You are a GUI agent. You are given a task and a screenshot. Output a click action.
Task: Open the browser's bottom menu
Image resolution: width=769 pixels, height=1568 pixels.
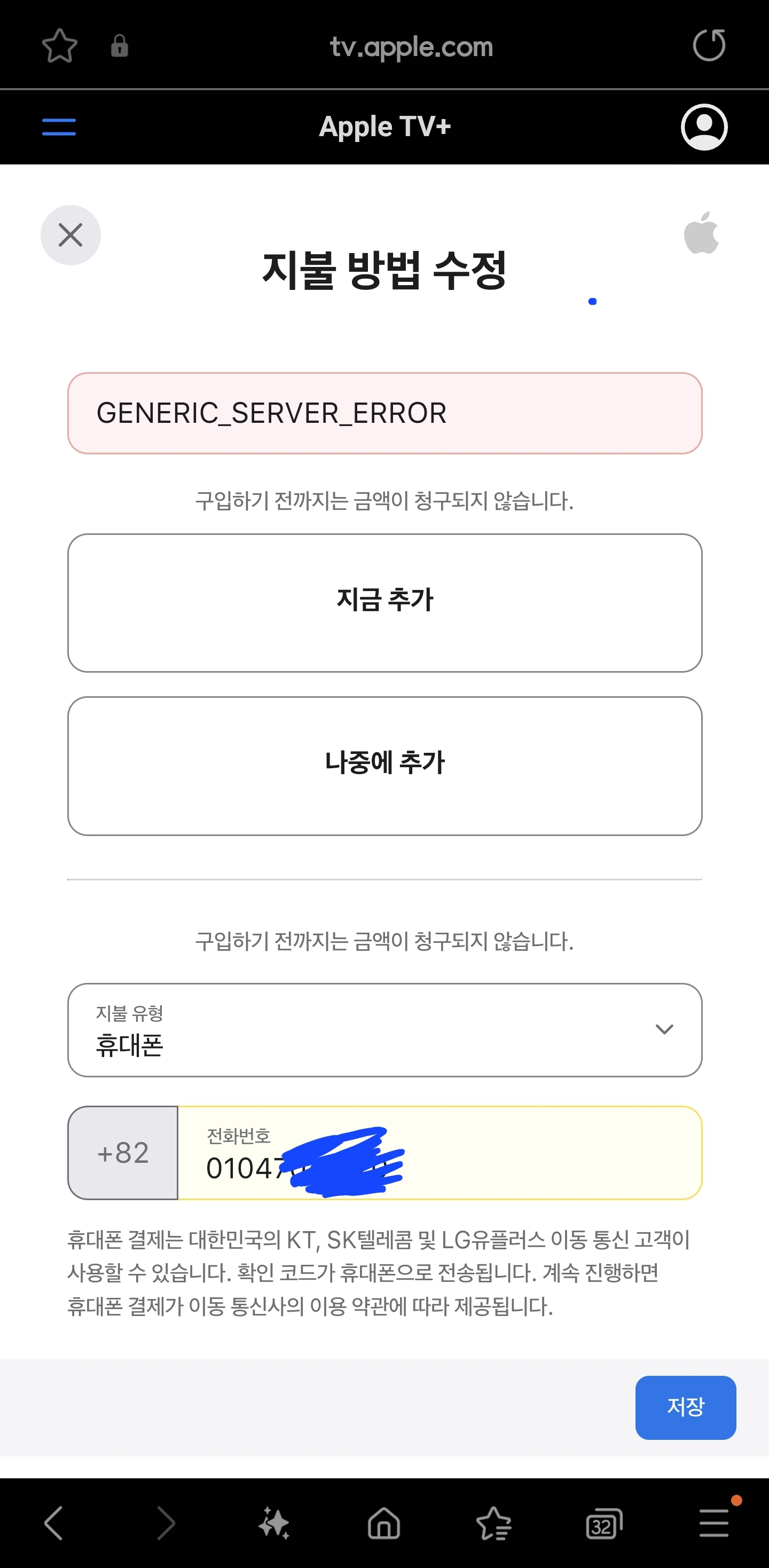tap(713, 1523)
